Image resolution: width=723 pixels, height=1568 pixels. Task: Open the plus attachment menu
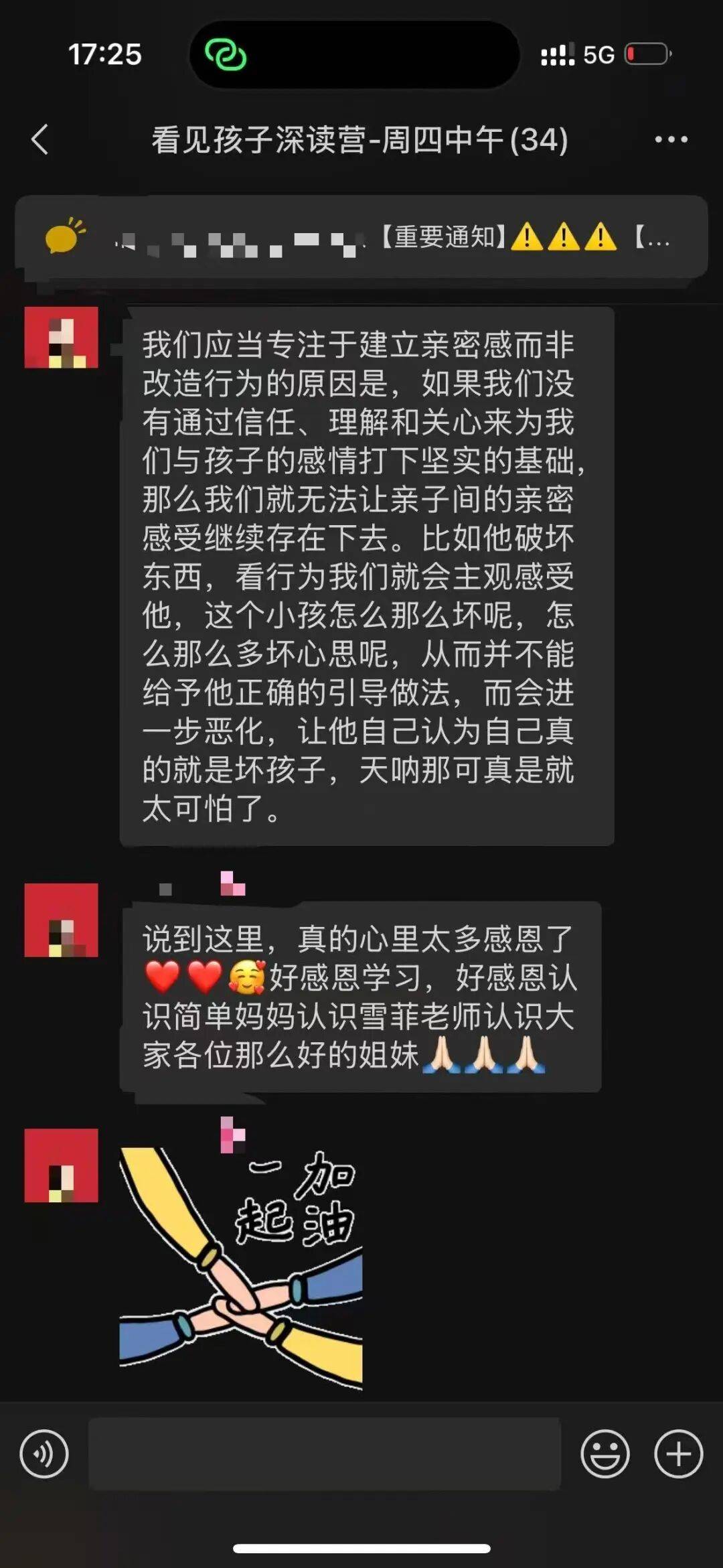click(678, 1454)
